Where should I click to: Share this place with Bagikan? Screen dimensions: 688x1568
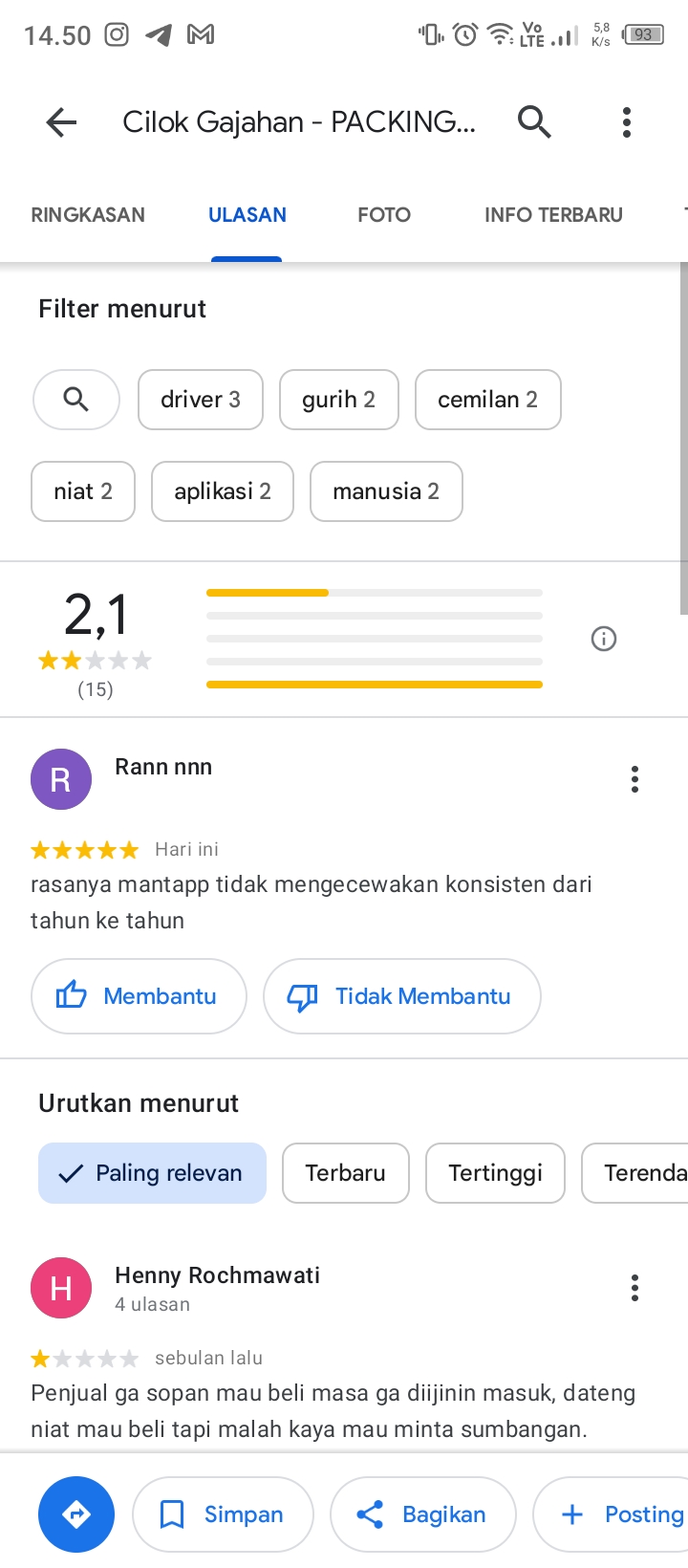[x=422, y=1514]
